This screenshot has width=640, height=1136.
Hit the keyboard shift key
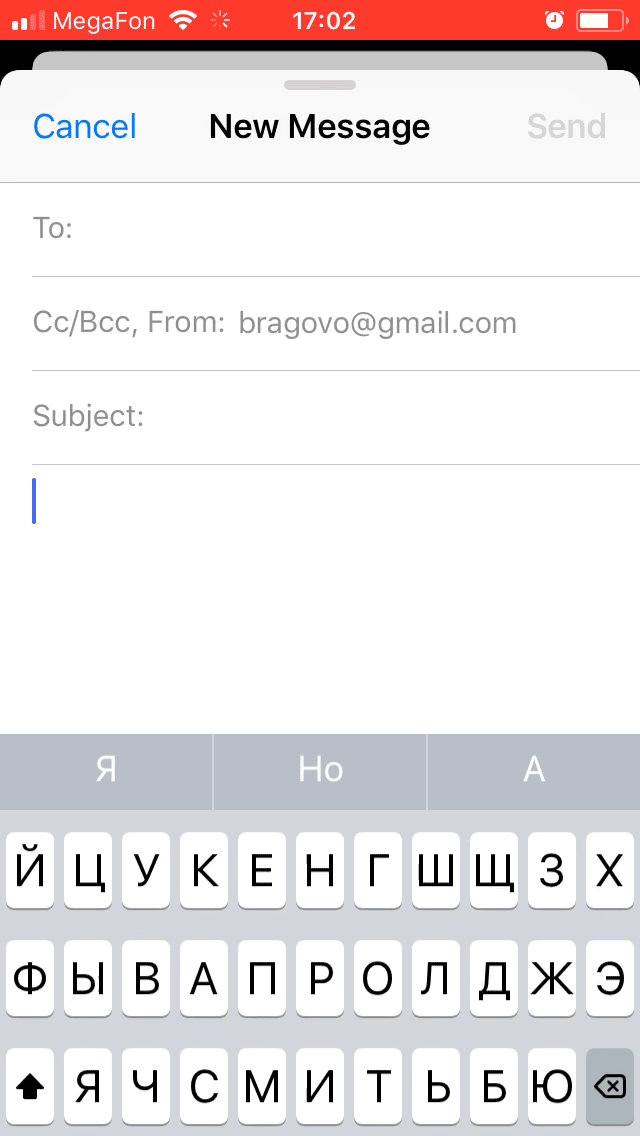coord(30,1086)
